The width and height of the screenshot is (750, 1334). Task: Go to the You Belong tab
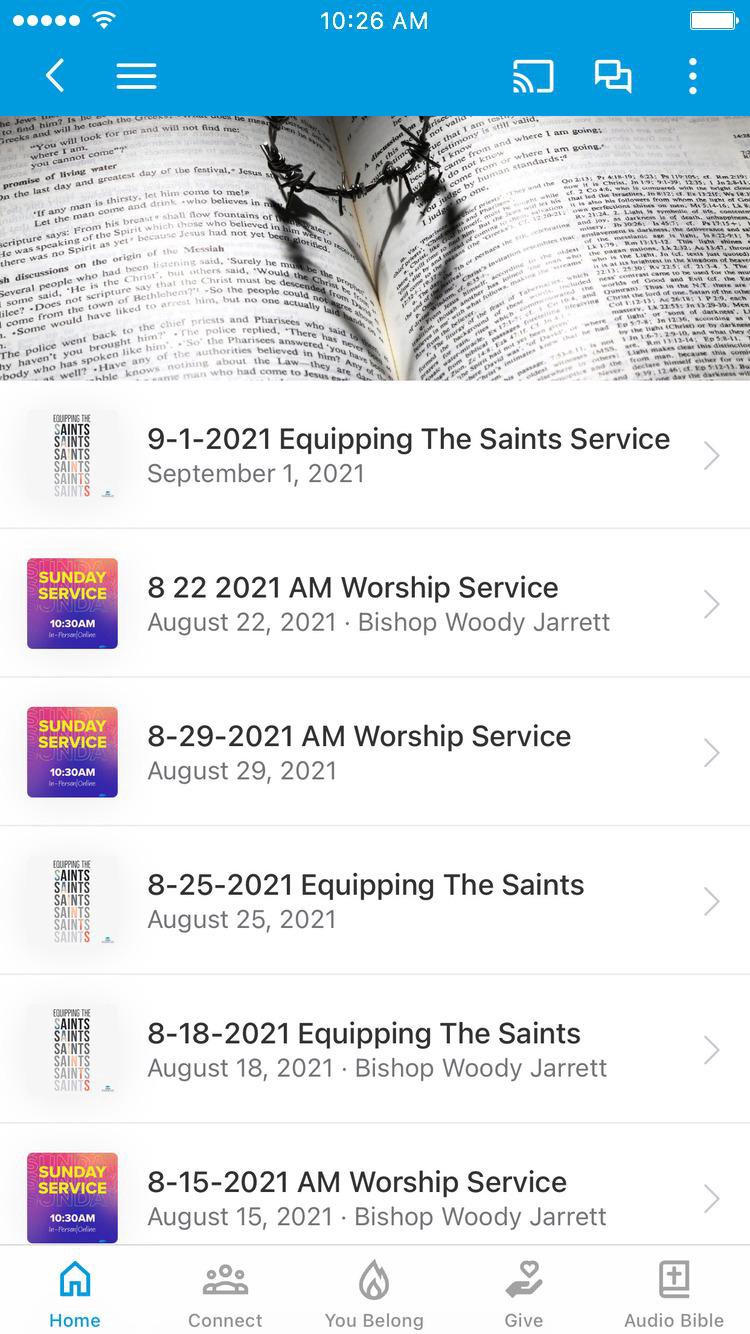coord(374,1294)
